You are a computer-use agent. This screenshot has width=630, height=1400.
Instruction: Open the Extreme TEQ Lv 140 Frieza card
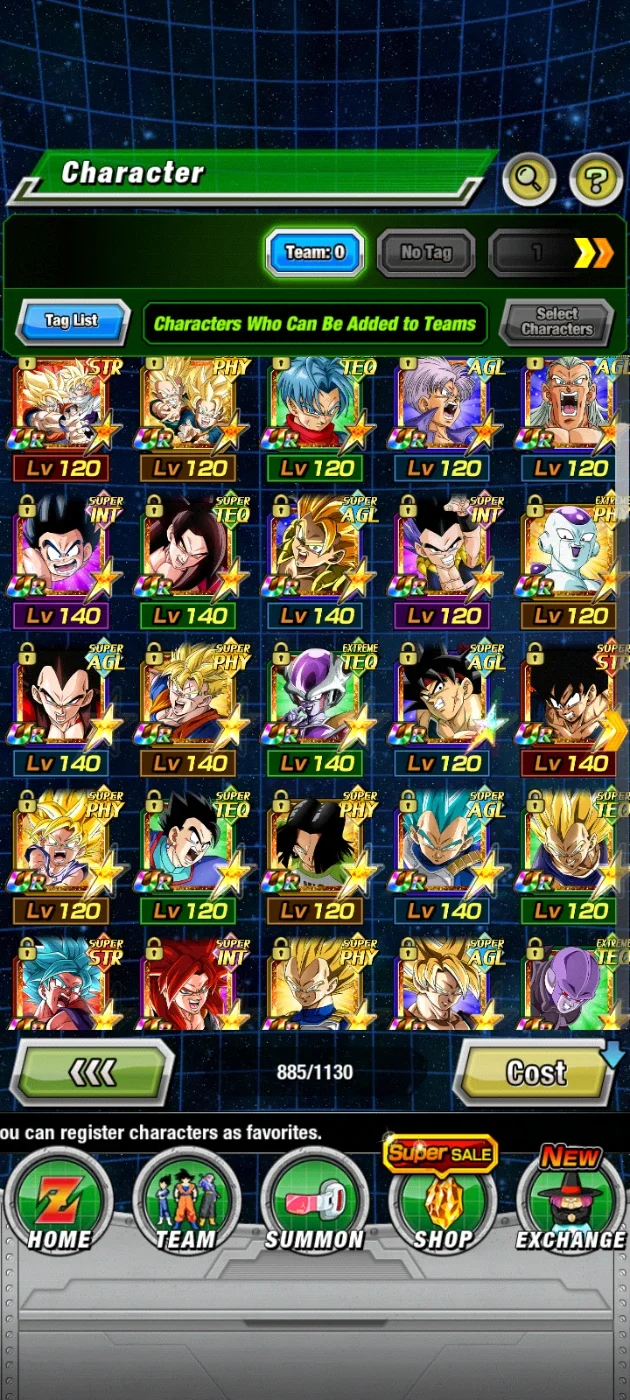(317, 708)
